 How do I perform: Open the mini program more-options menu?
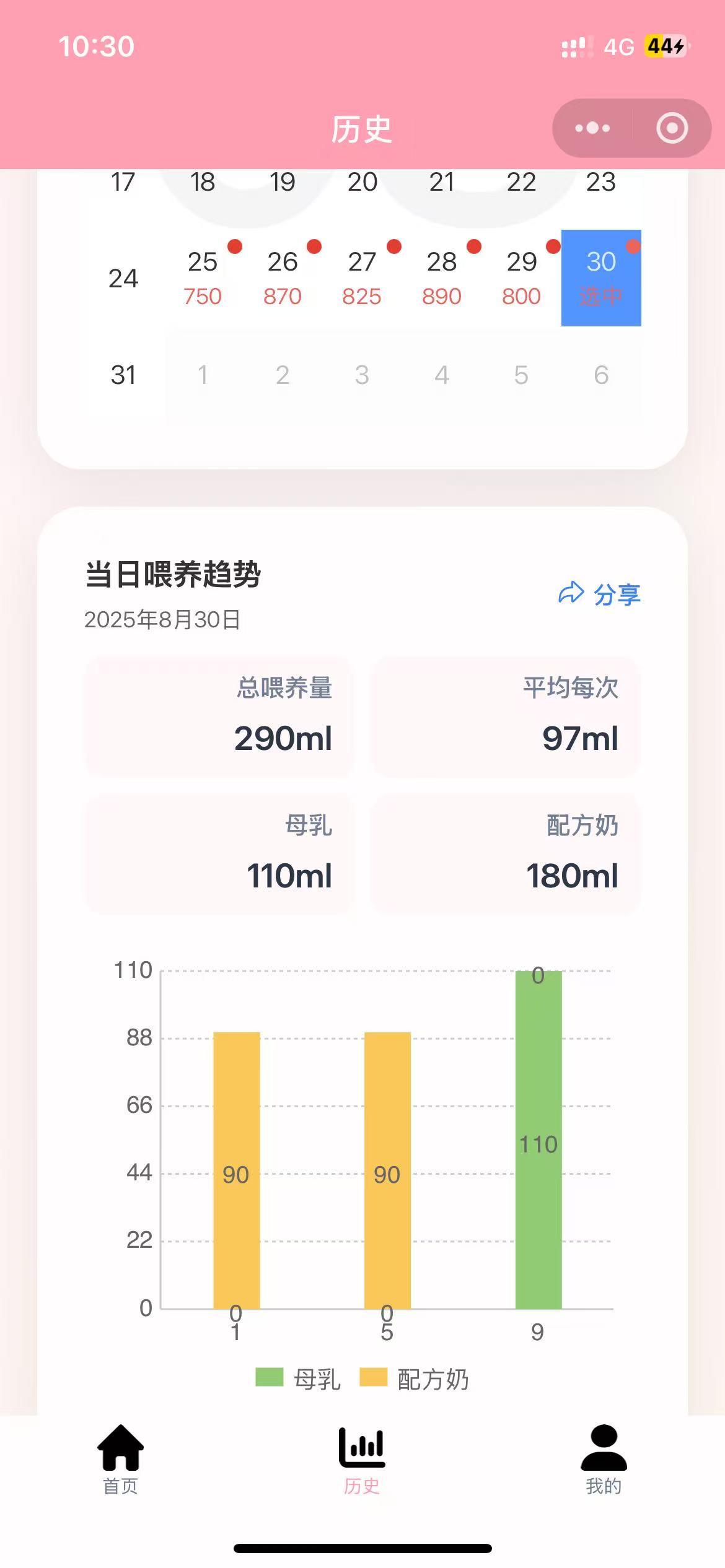pyautogui.click(x=592, y=128)
